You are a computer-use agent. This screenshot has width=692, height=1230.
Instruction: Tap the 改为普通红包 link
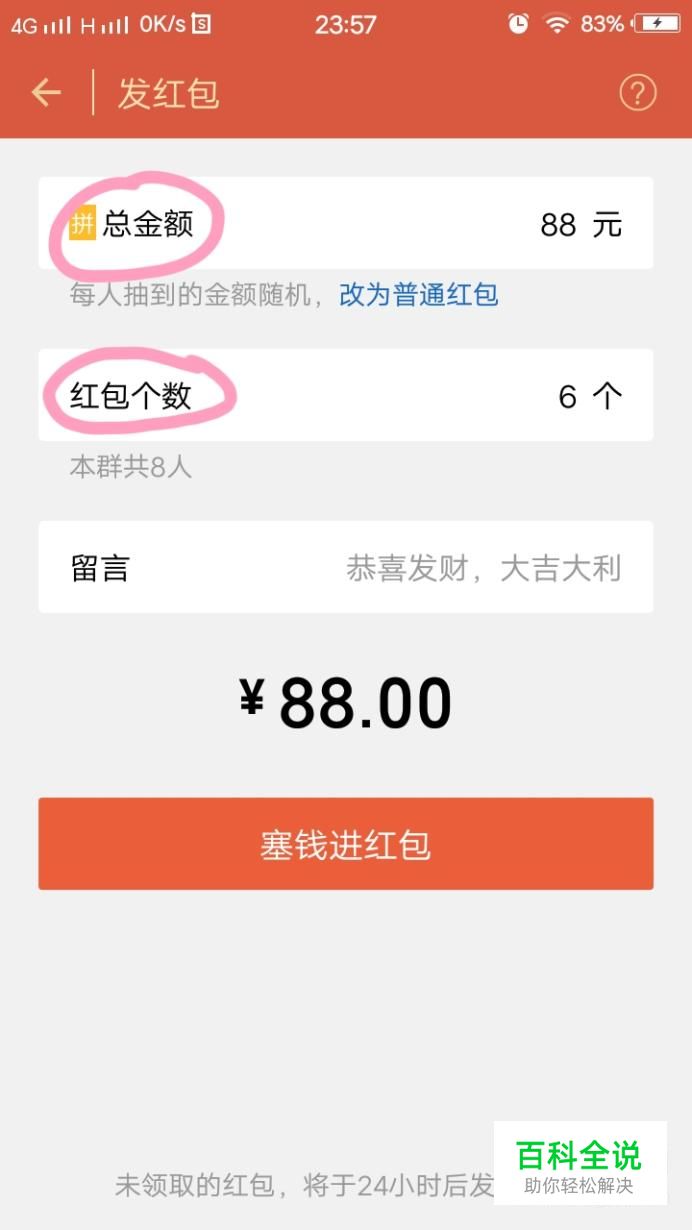[419, 295]
